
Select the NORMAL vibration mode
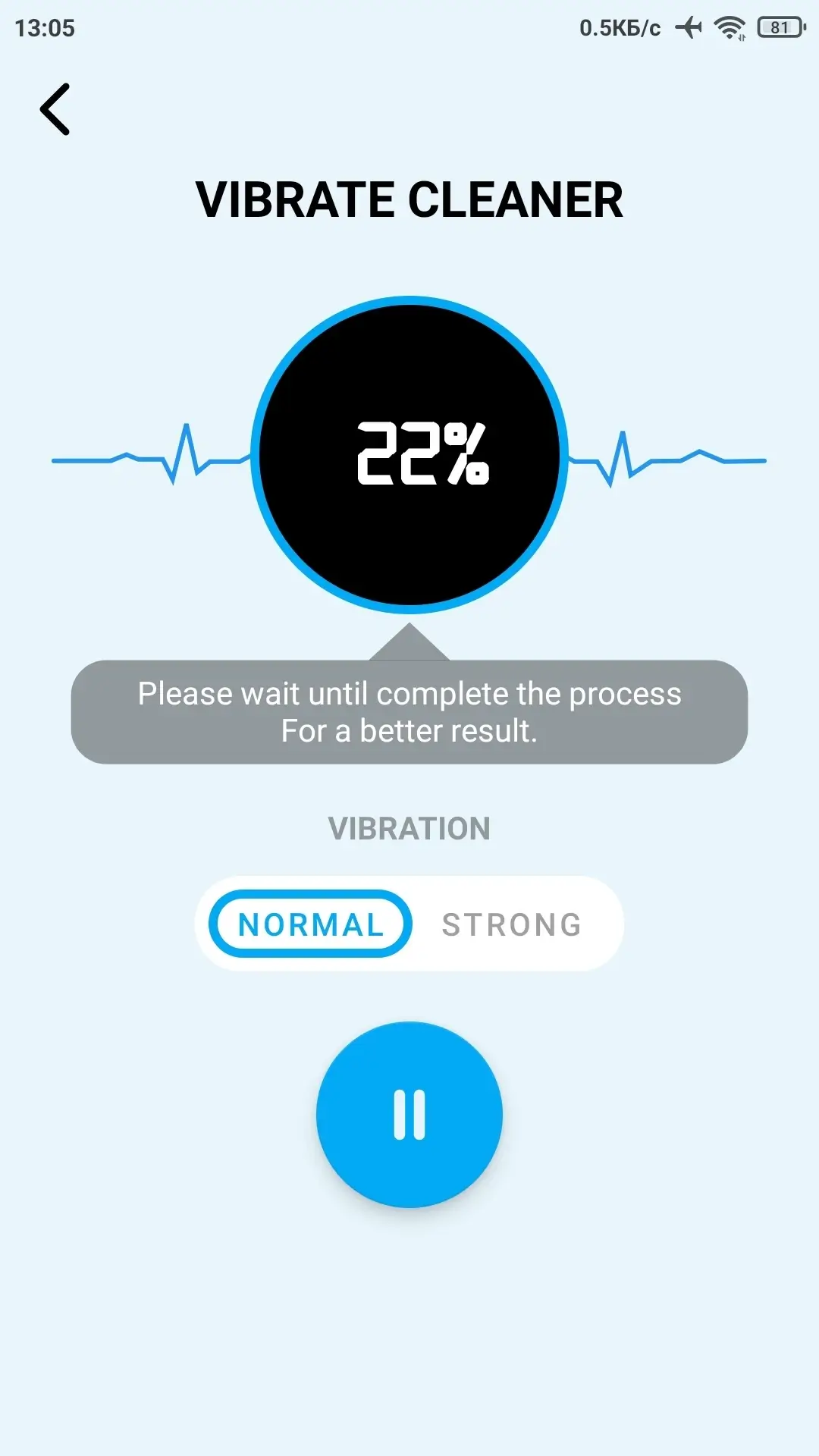(x=311, y=924)
